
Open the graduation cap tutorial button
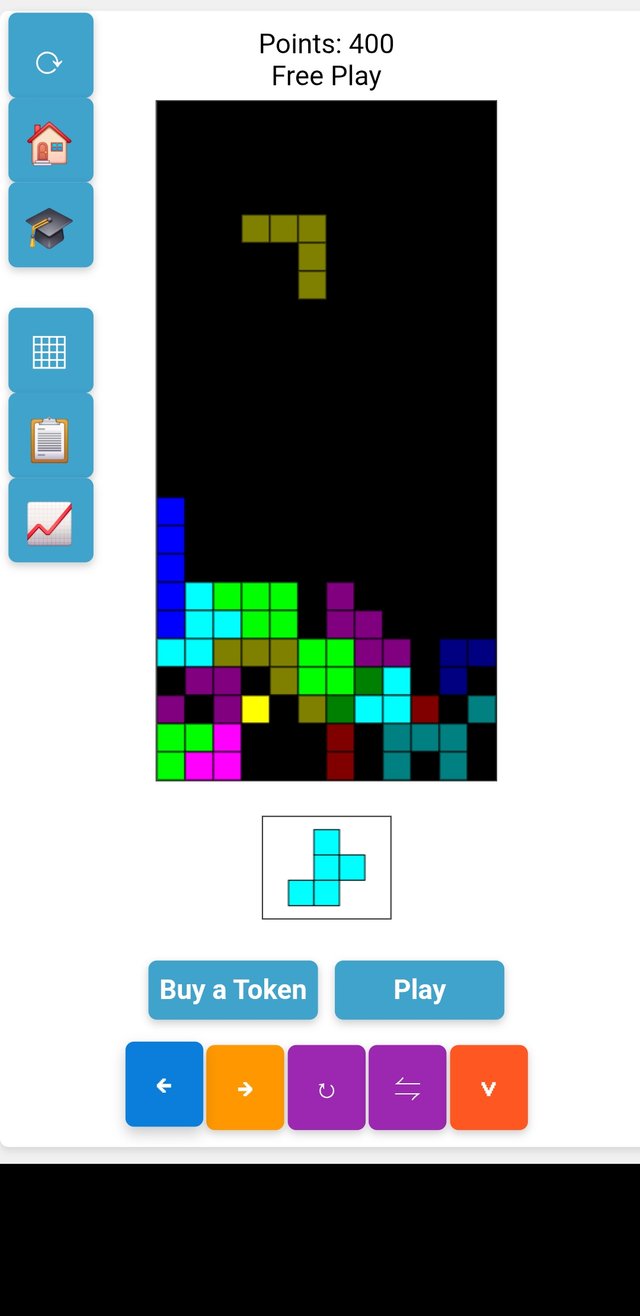tap(50, 226)
